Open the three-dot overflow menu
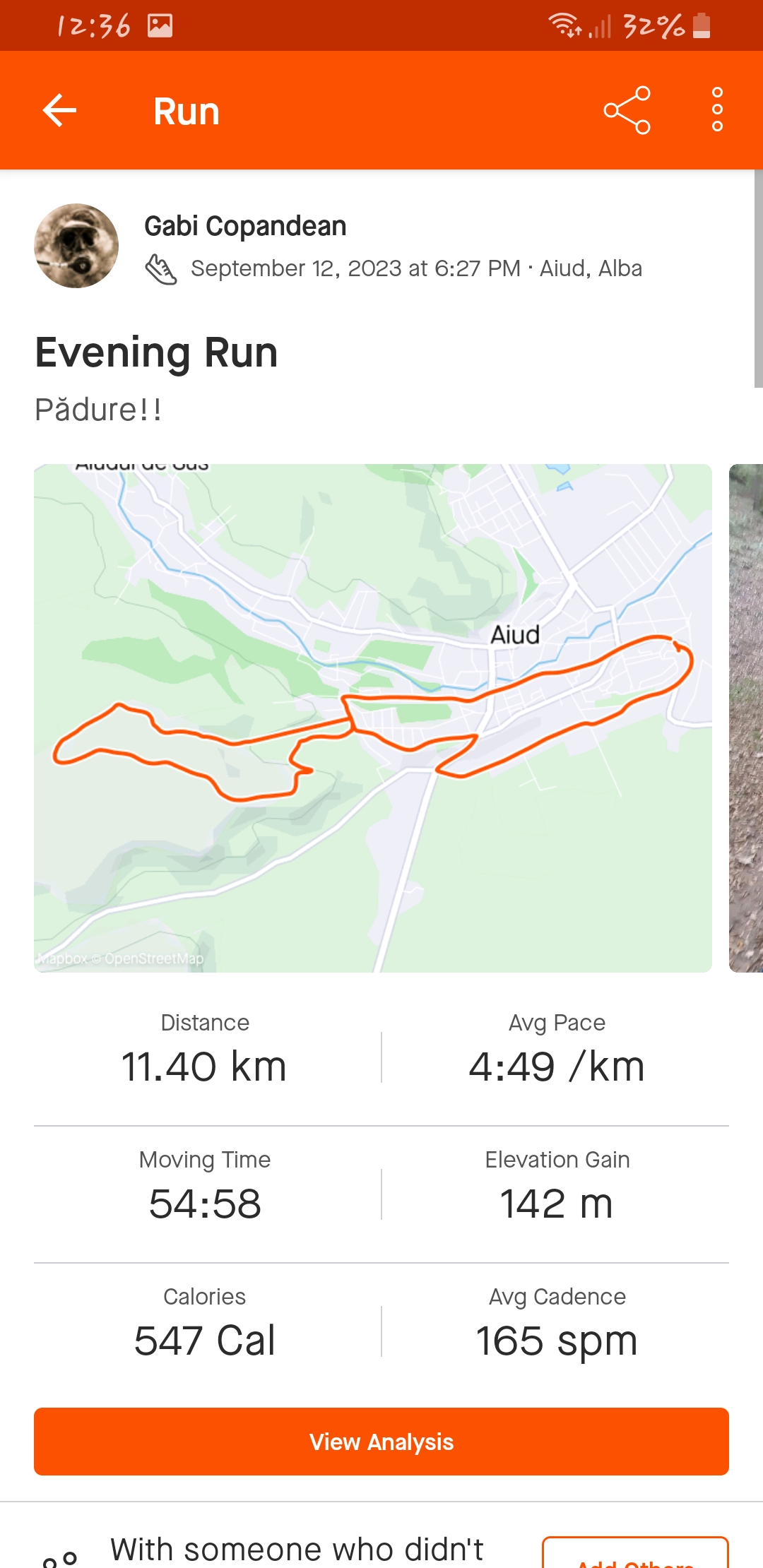This screenshot has width=763, height=1568. coord(717,111)
